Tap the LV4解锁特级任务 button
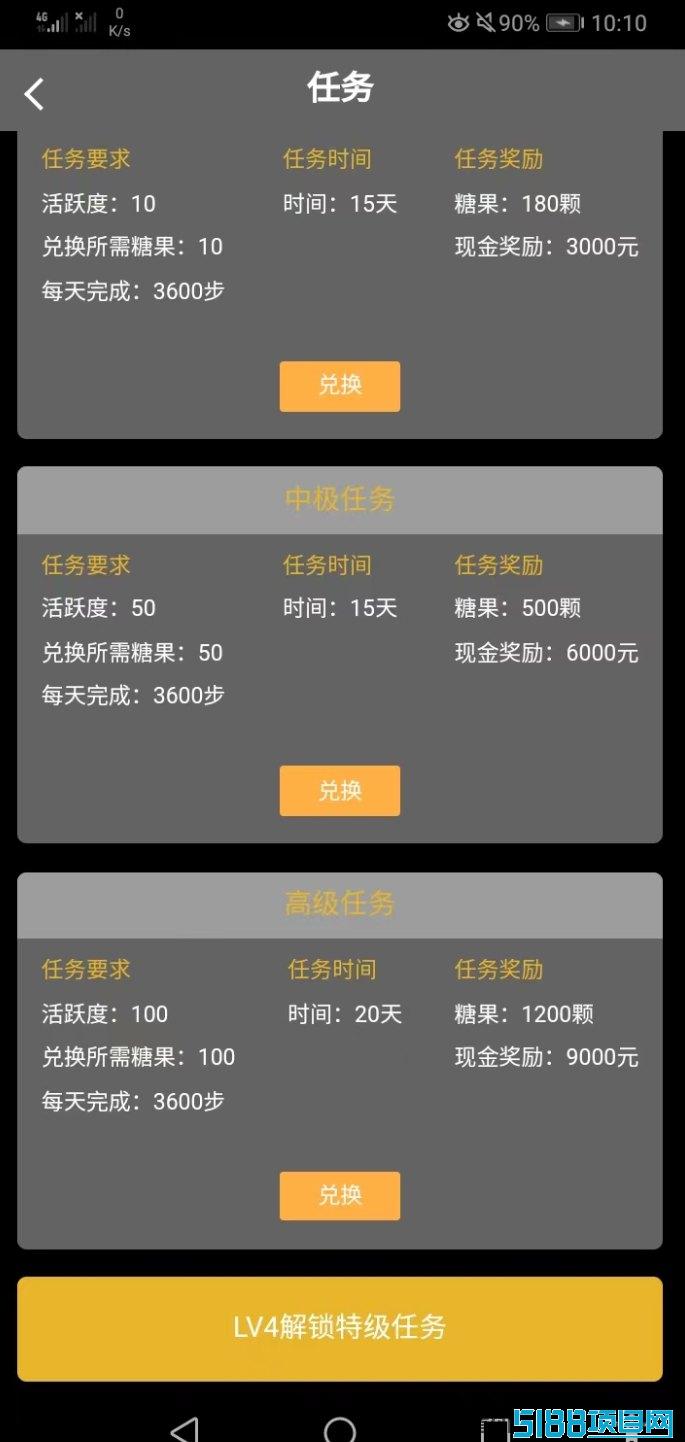 pos(340,1328)
